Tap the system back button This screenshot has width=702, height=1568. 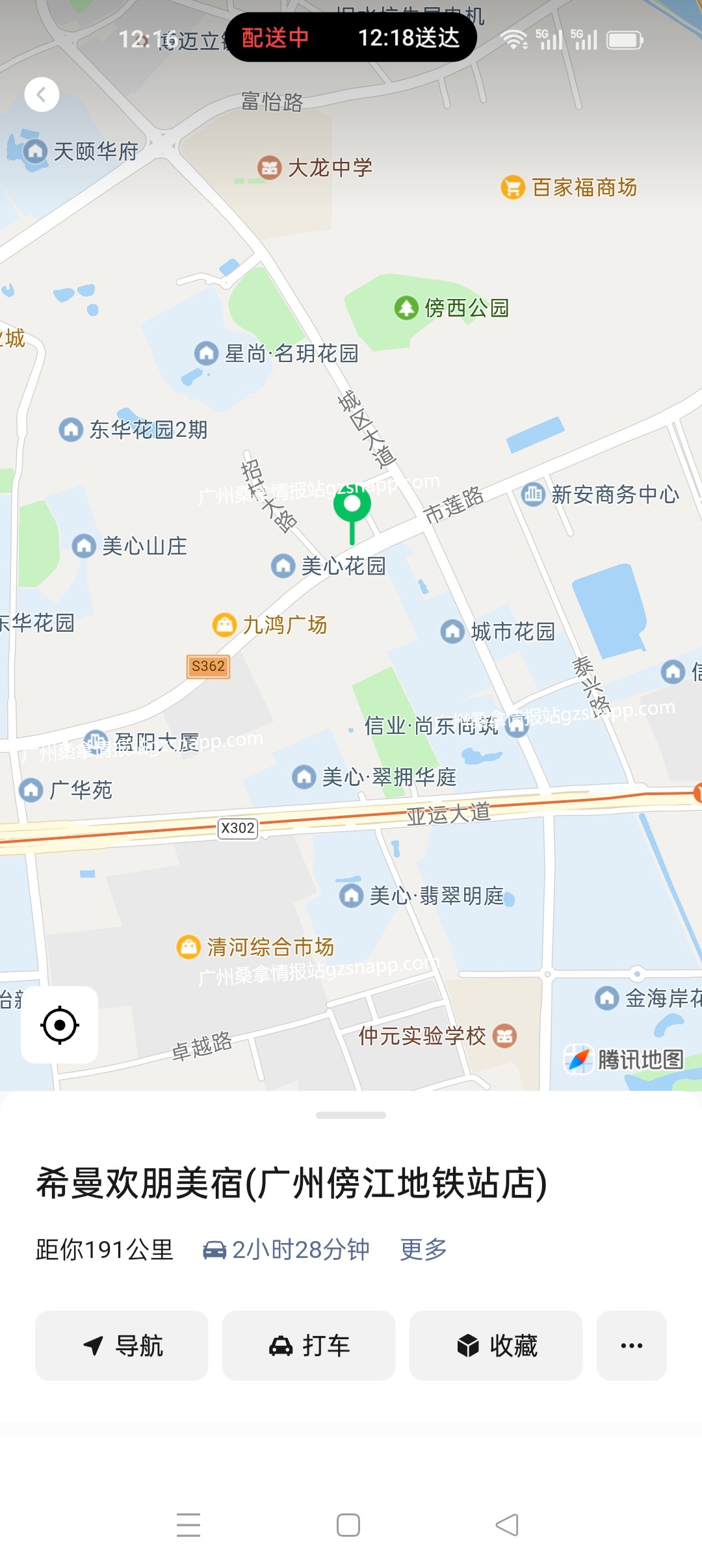pos(507,1524)
